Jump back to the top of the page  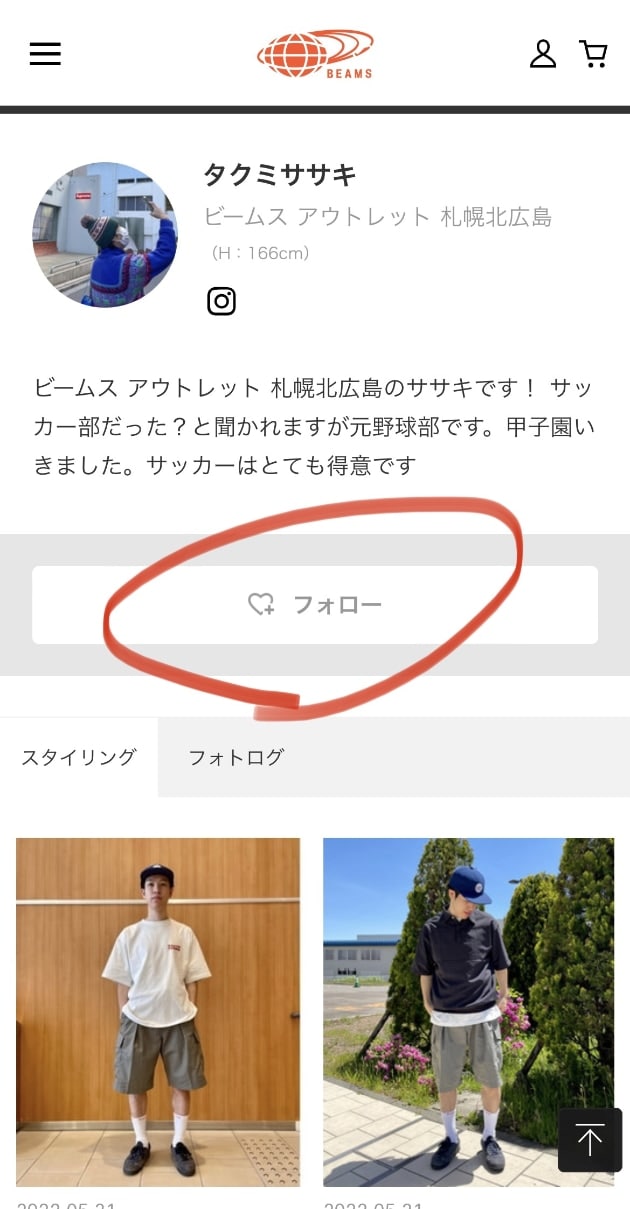590,1140
